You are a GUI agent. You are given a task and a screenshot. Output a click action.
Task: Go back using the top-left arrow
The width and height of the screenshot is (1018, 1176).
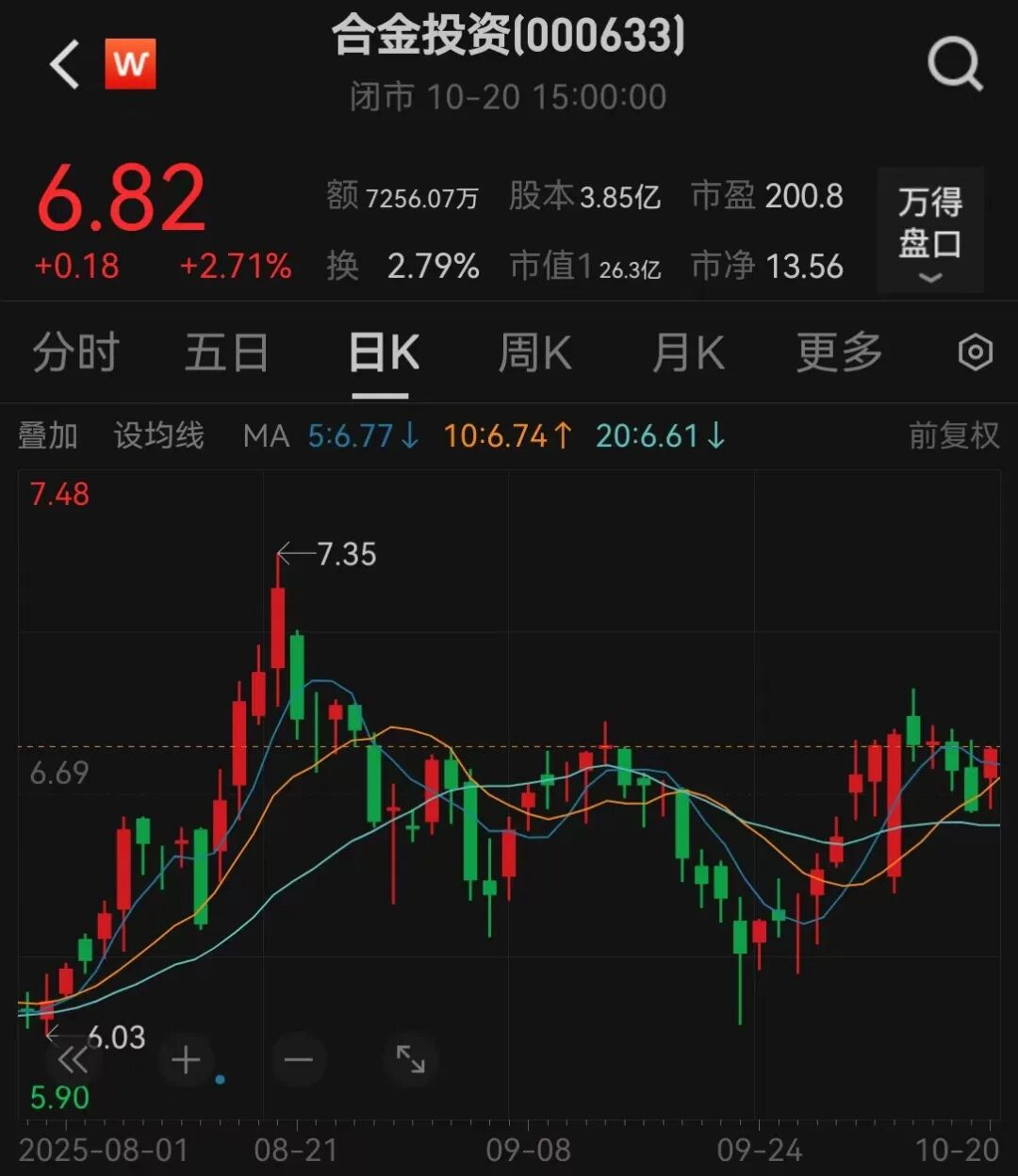(64, 66)
